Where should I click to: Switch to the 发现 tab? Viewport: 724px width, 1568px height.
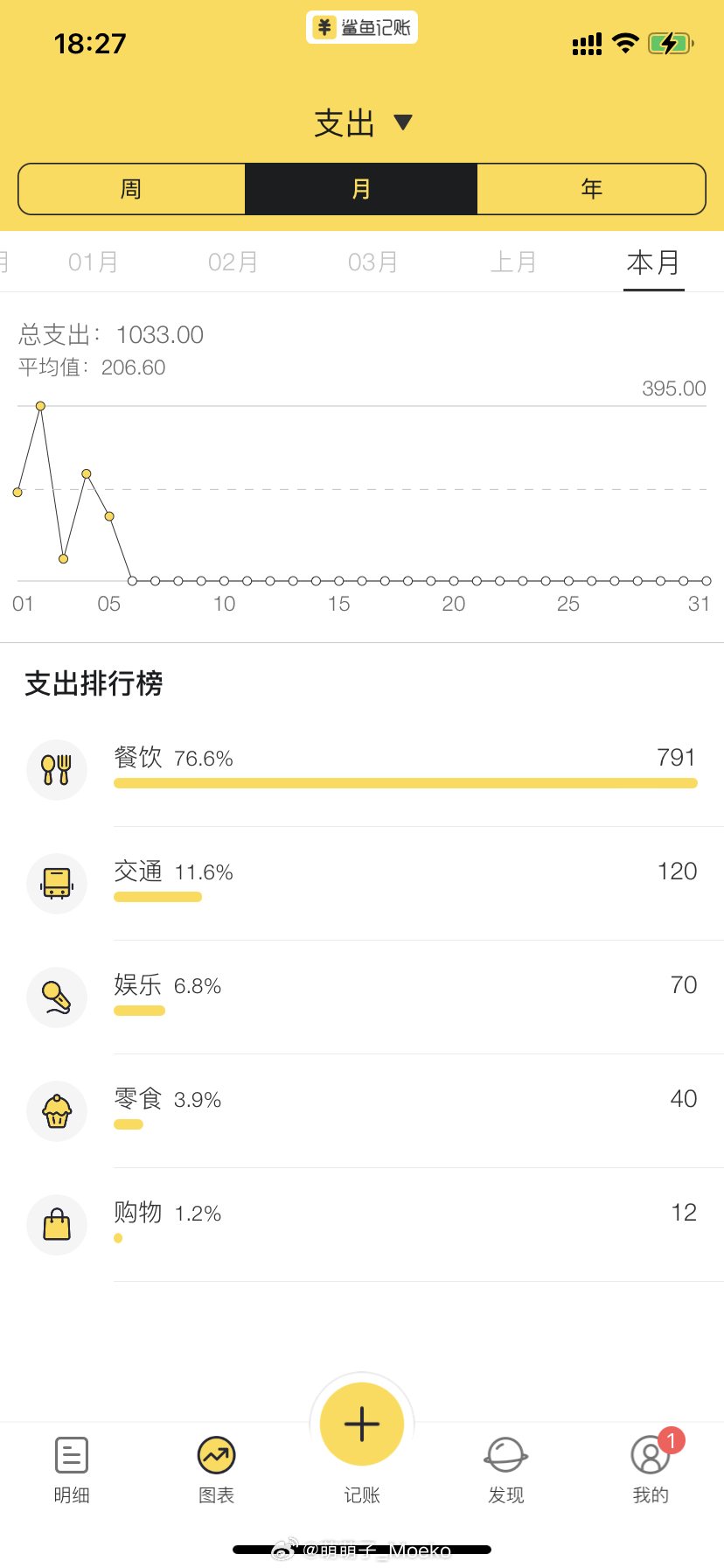click(x=505, y=1470)
